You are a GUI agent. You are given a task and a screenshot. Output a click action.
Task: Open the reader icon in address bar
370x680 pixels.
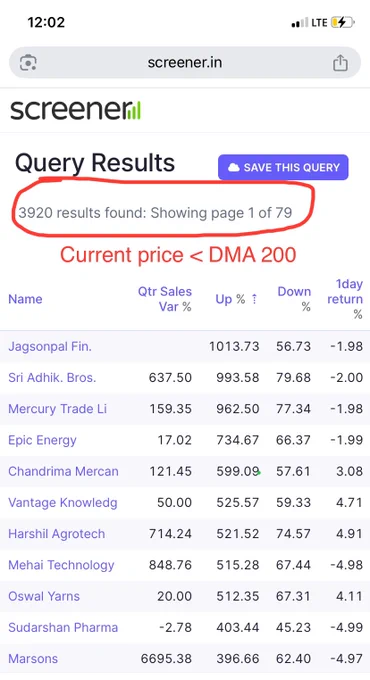pyautogui.click(x=28, y=63)
